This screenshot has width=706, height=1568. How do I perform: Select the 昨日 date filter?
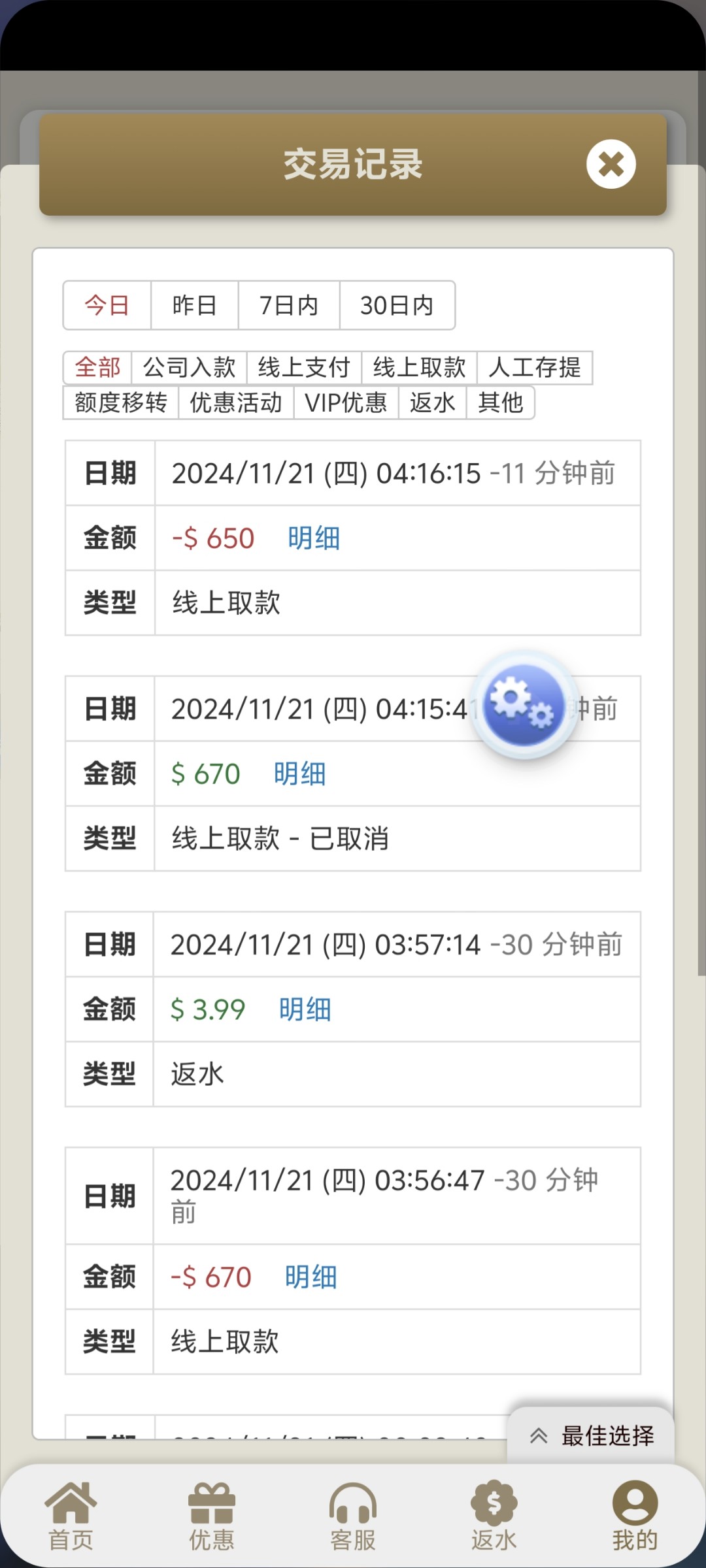coord(194,305)
